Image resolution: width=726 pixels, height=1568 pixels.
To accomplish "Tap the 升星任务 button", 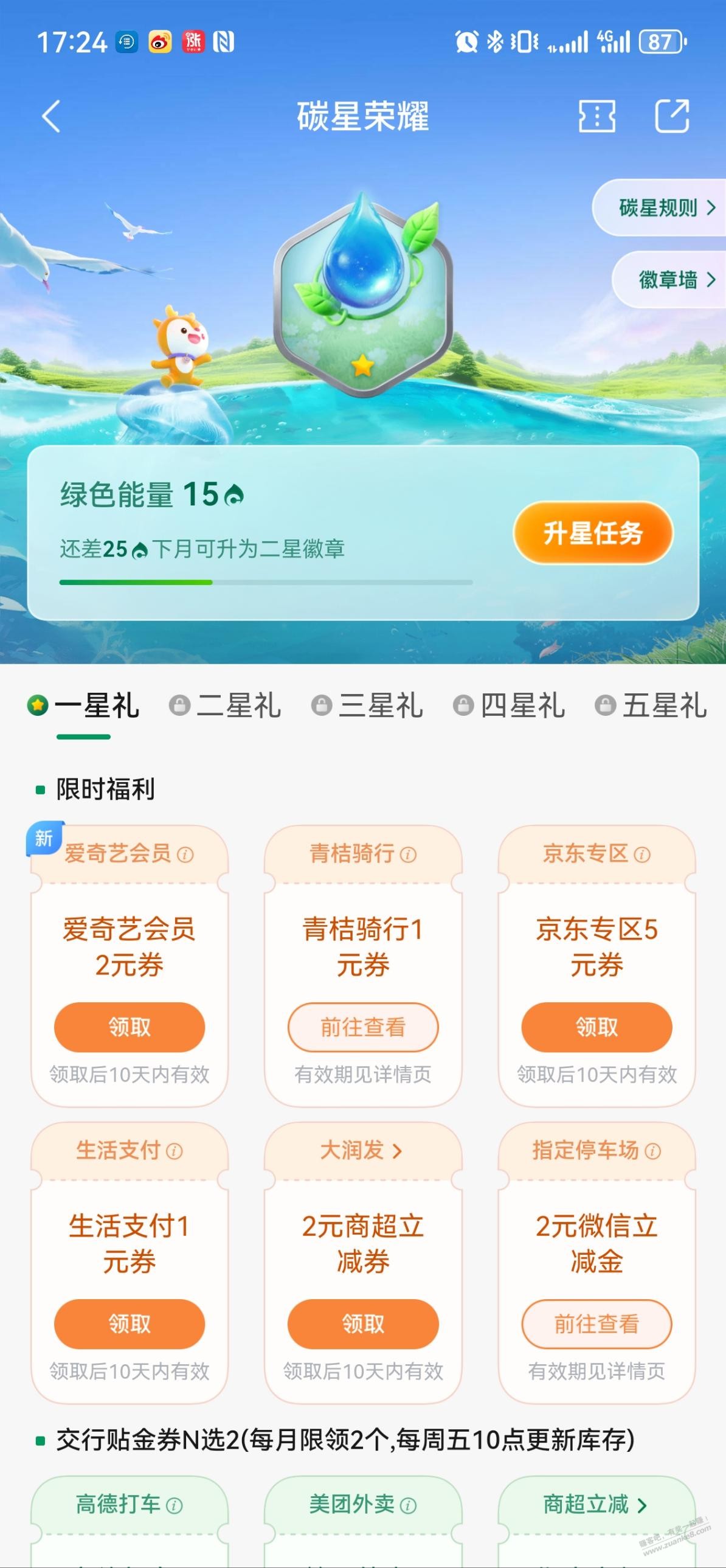I will click(593, 533).
